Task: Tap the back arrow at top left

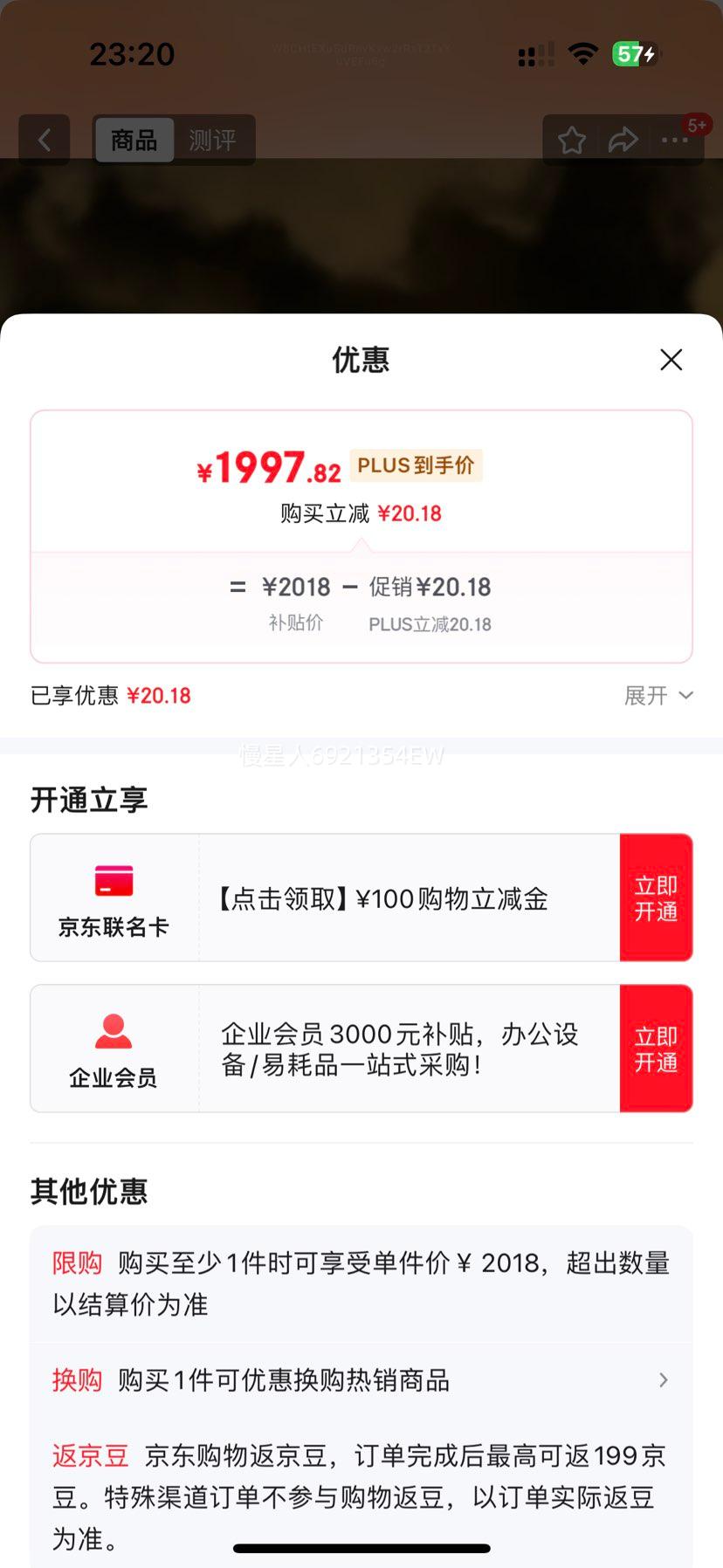Action: pos(45,140)
